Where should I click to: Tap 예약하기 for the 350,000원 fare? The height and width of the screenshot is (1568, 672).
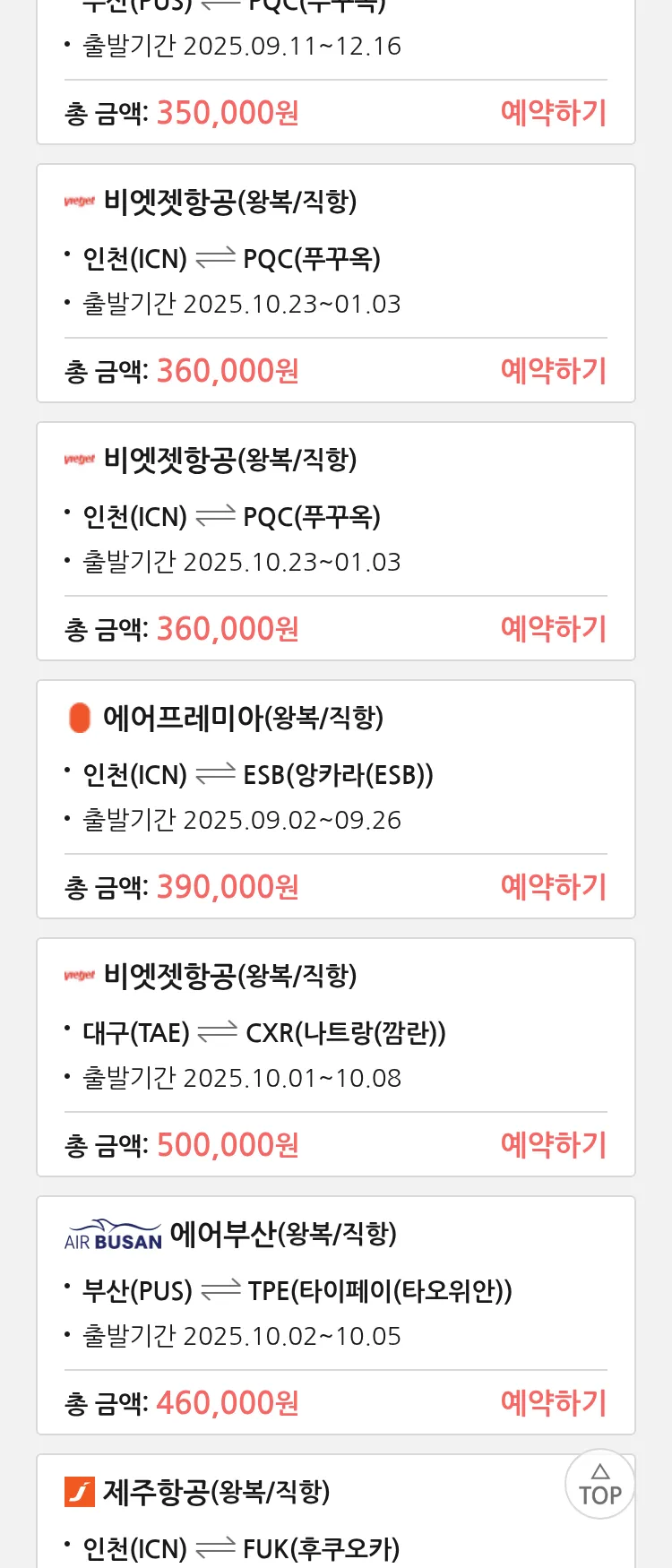pos(553,113)
